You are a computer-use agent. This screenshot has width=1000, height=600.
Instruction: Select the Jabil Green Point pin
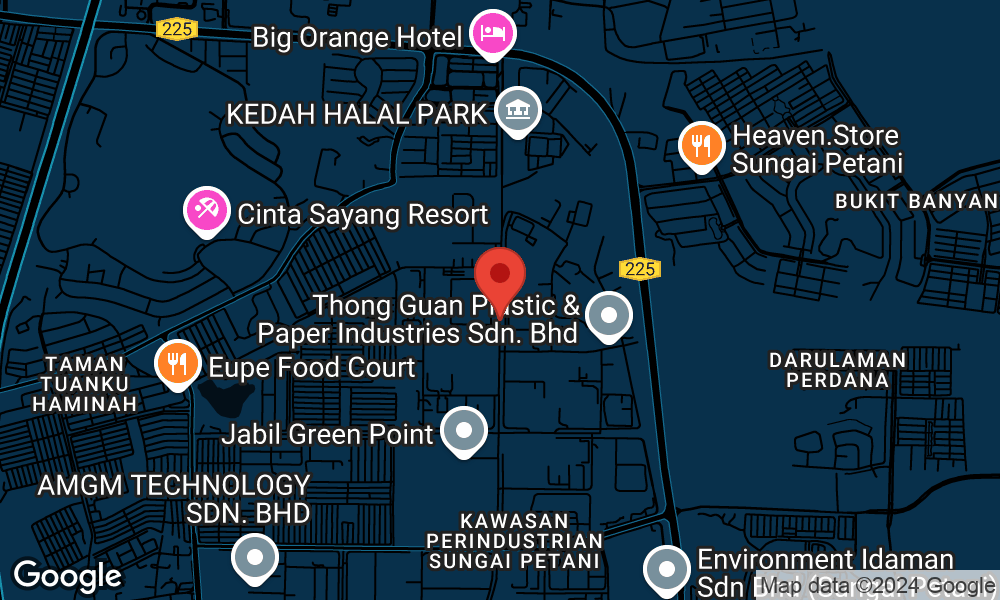coord(464,432)
